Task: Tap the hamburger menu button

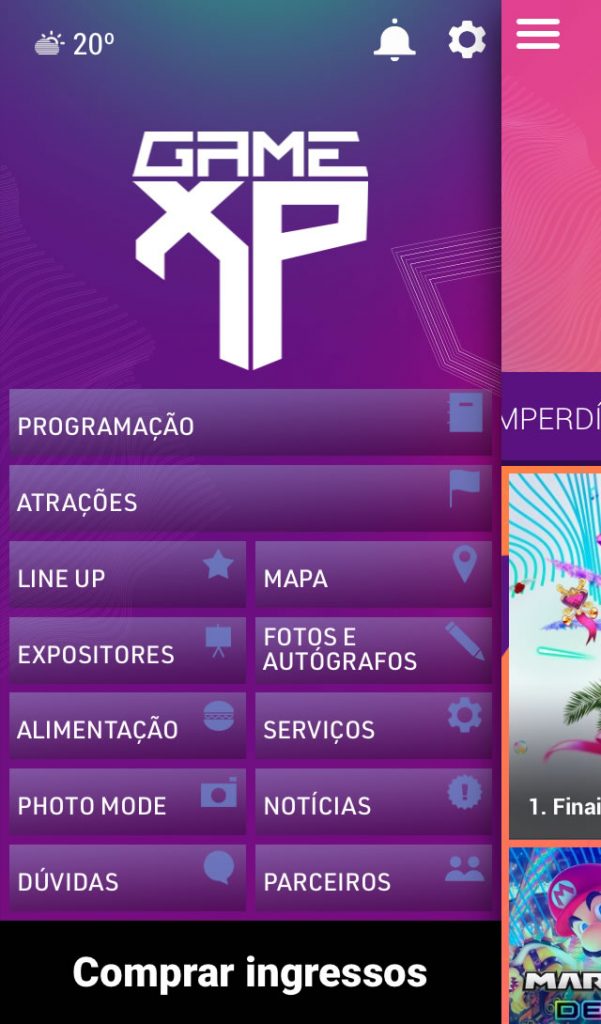Action: tap(538, 34)
